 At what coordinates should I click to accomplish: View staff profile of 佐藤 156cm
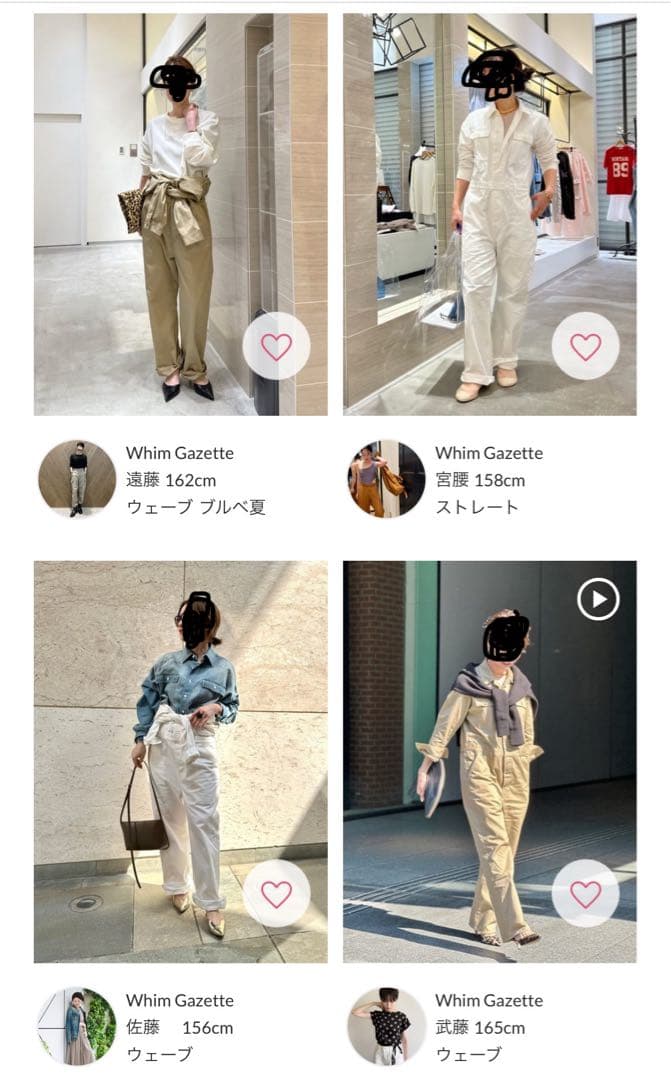(77, 1026)
